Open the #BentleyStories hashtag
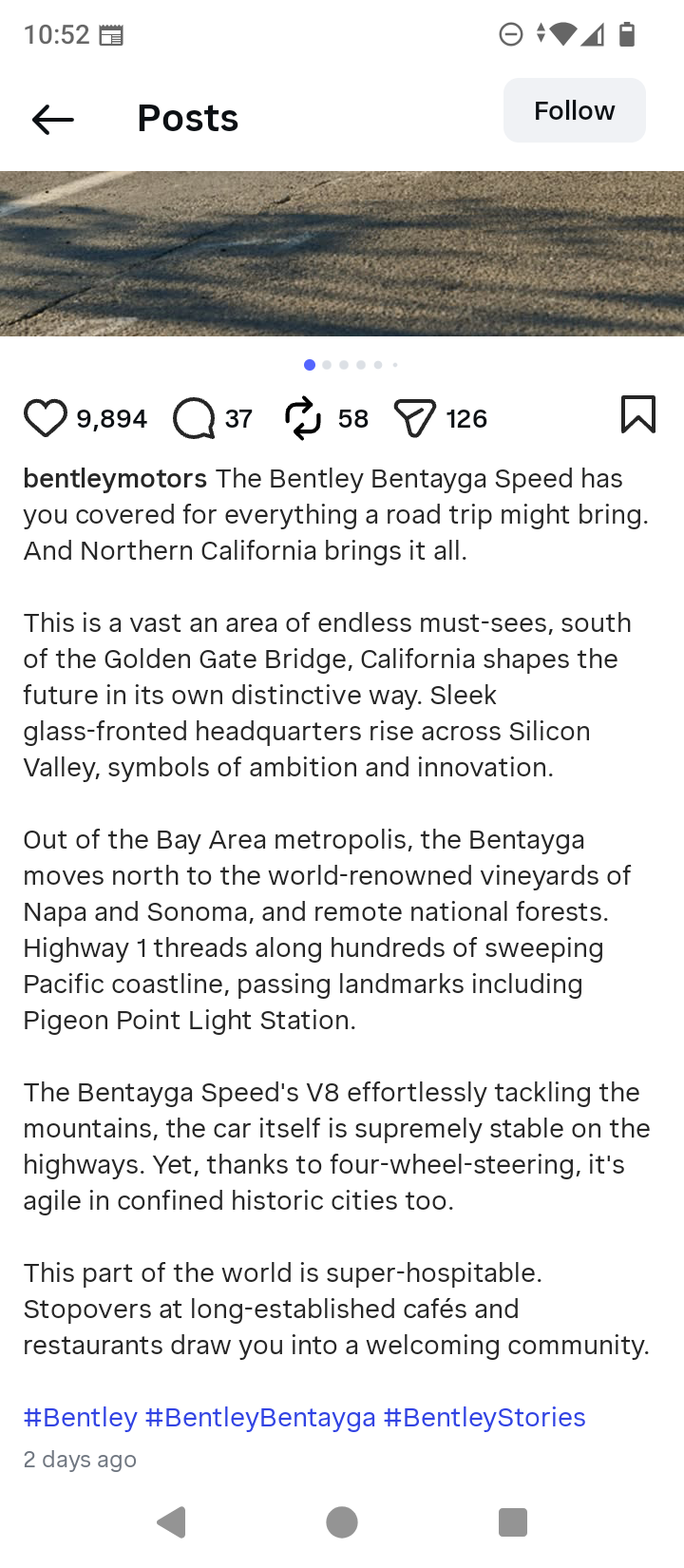Image resolution: width=684 pixels, height=1568 pixels. (x=484, y=1417)
